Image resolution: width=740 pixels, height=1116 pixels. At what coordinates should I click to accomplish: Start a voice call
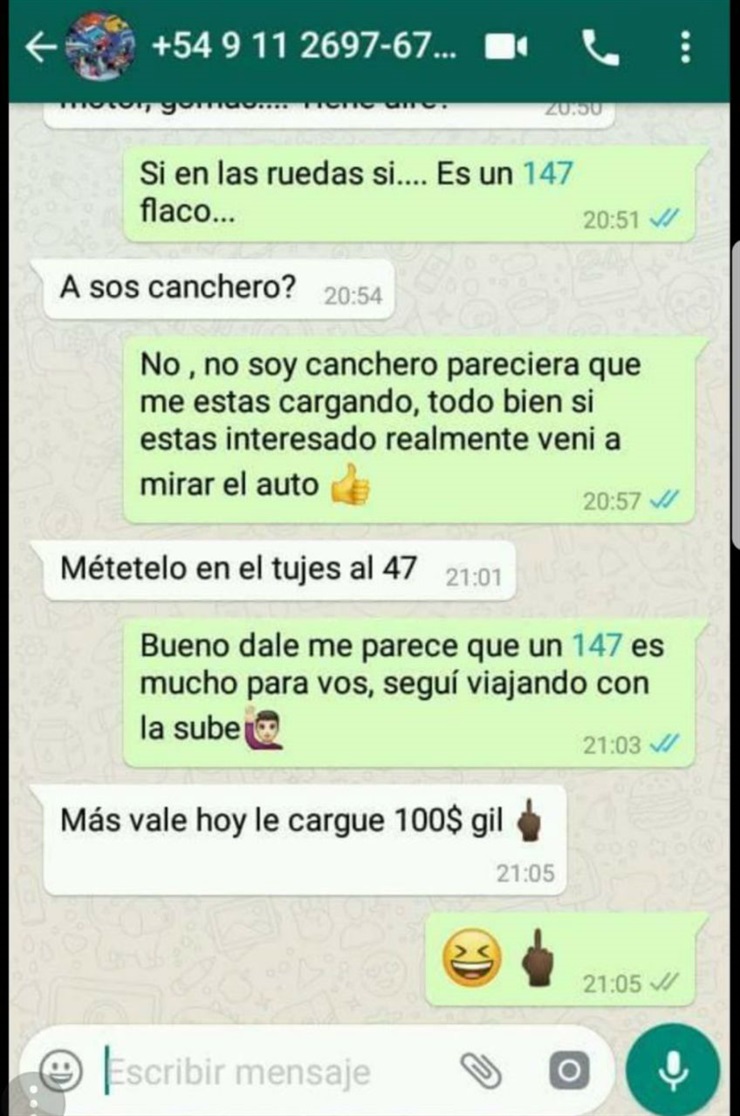tap(599, 47)
